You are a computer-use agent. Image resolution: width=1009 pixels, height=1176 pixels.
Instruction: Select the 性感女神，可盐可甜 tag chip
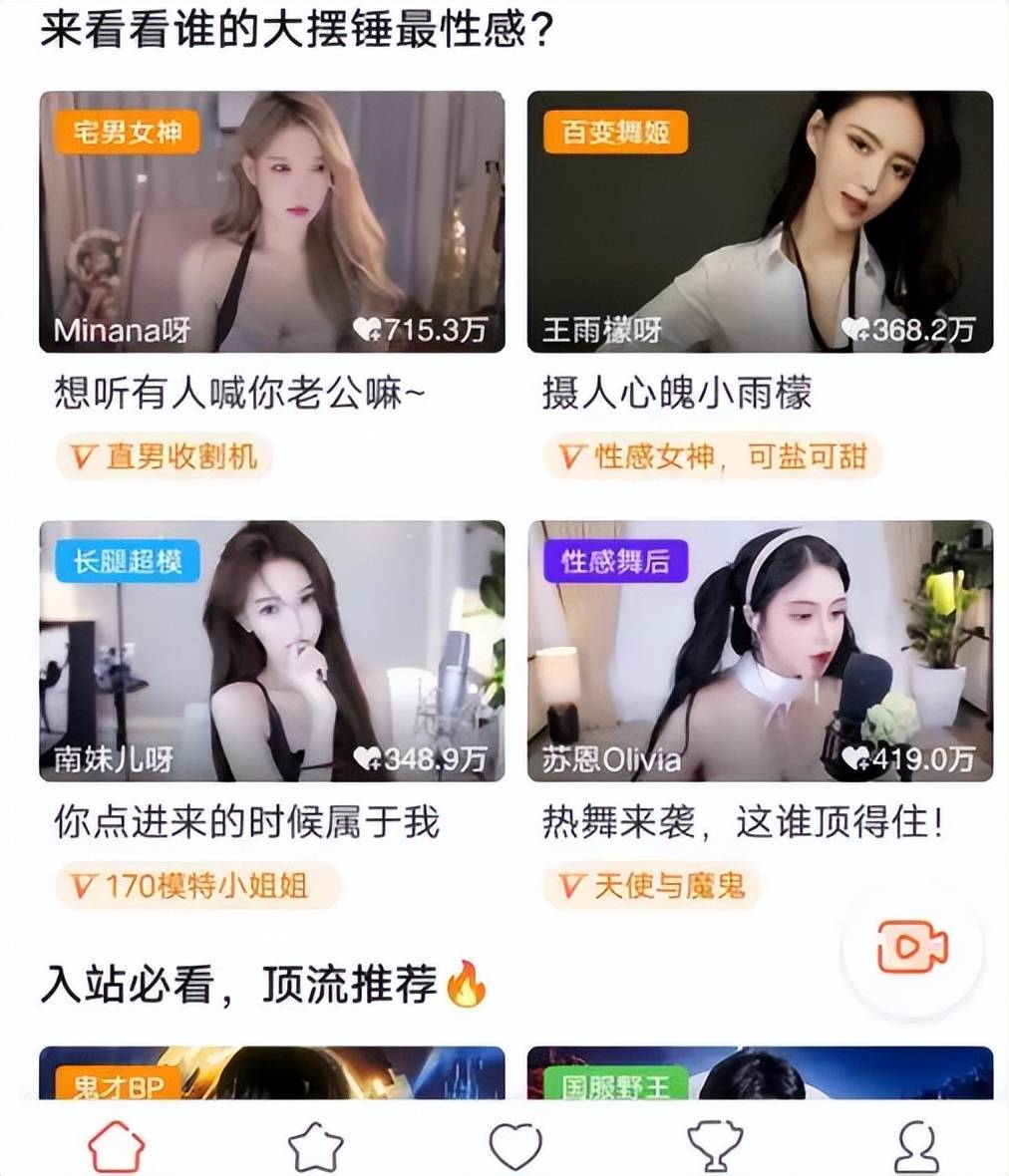coord(712,457)
